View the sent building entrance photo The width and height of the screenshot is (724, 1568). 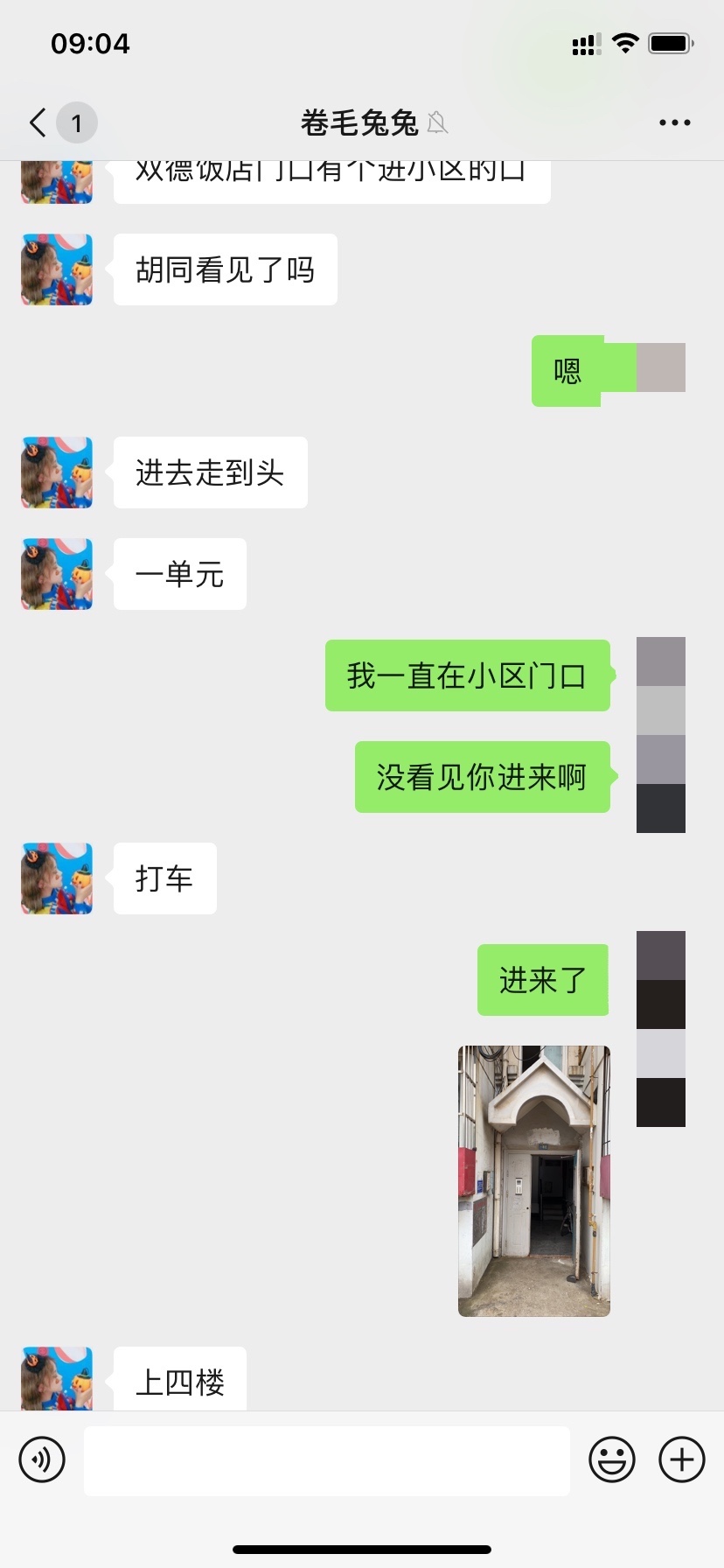[533, 1180]
